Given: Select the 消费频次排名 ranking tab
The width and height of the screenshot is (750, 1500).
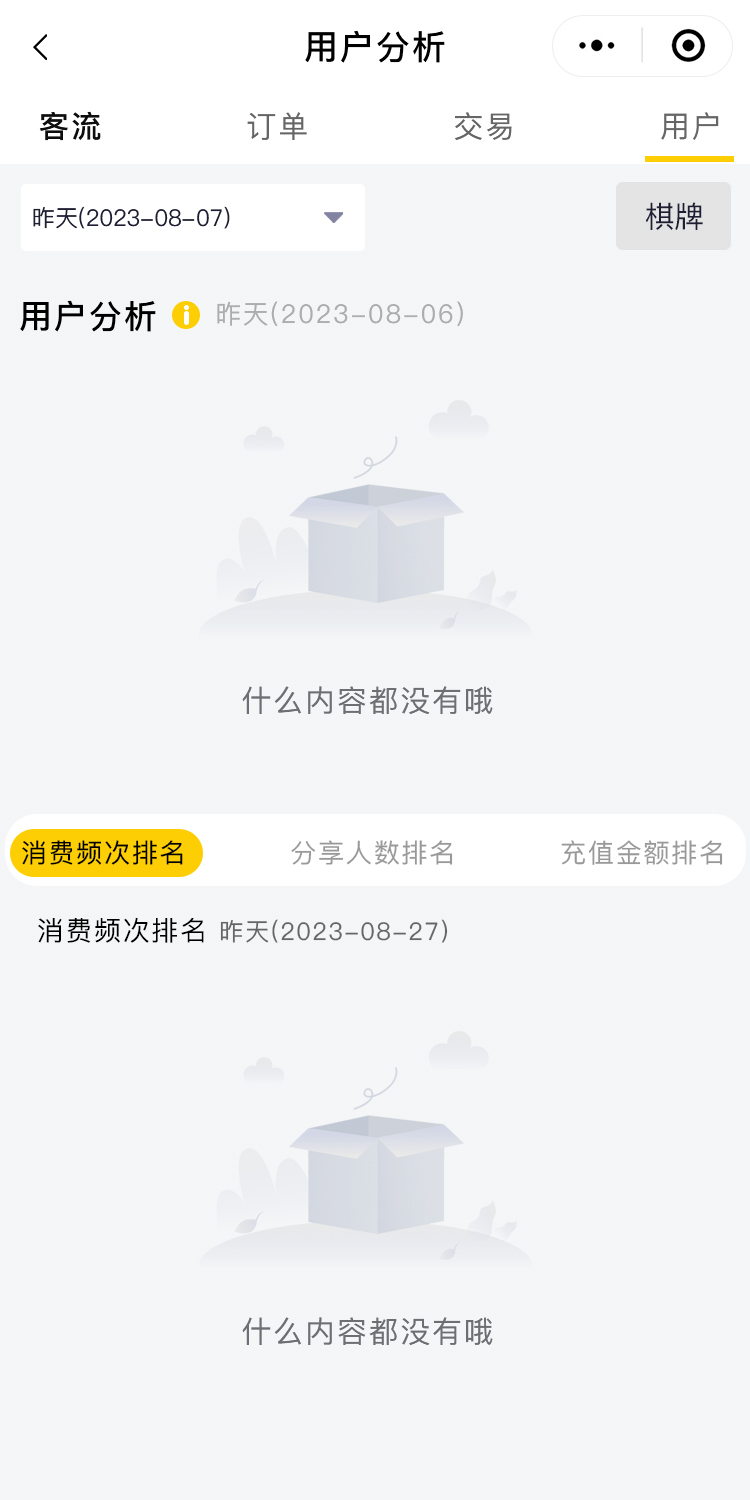Looking at the screenshot, I should point(104,853).
